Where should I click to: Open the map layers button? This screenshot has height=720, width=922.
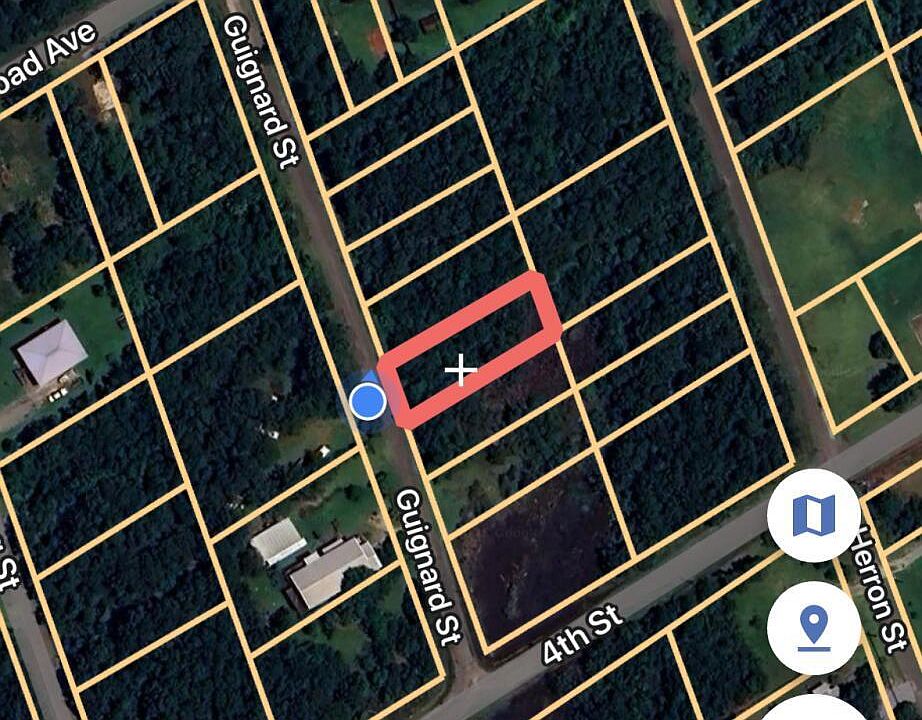(x=812, y=515)
